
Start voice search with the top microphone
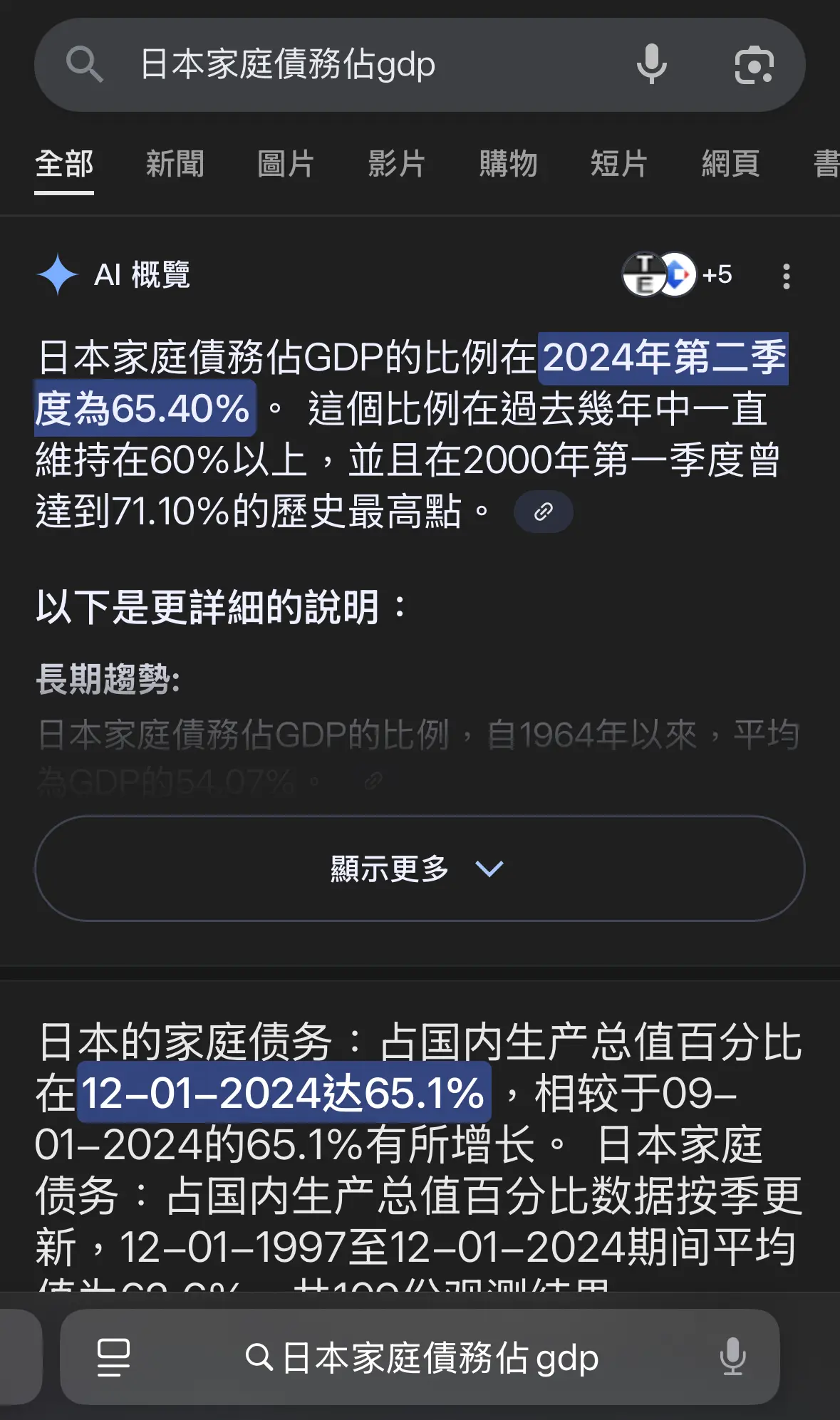point(652,64)
